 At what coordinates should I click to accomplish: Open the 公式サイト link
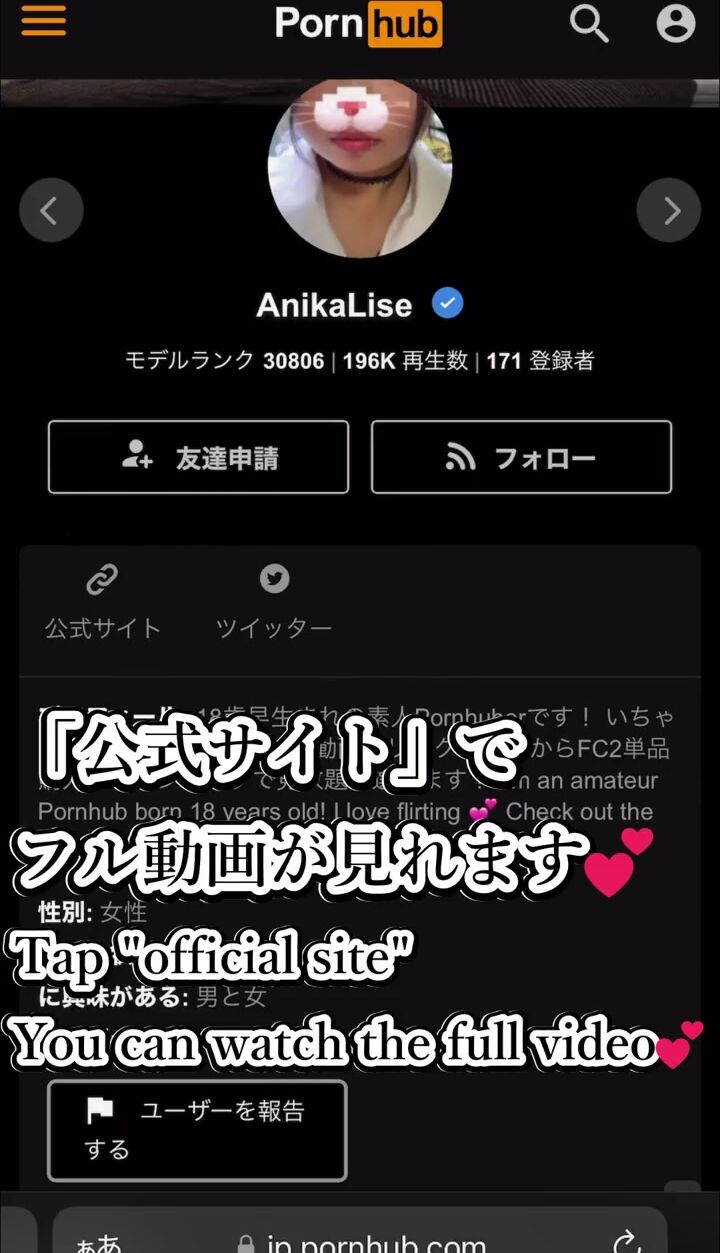[102, 601]
